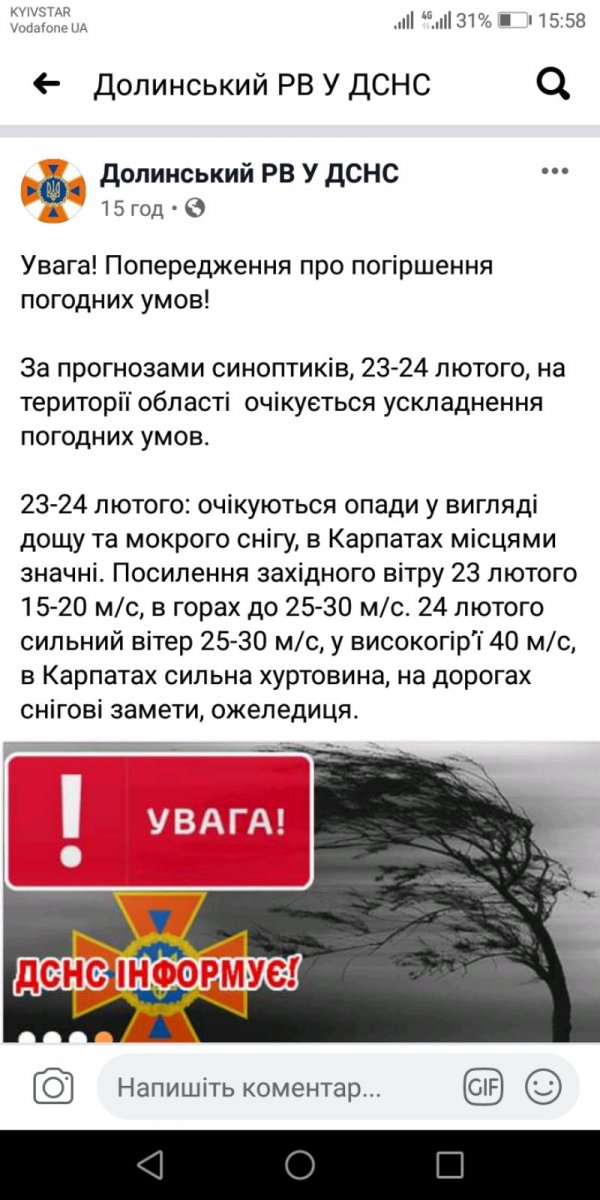Viewport: 600px width, 1200px height.
Task: Tap the Напишіть коментар comment field
Action: tap(270, 1087)
